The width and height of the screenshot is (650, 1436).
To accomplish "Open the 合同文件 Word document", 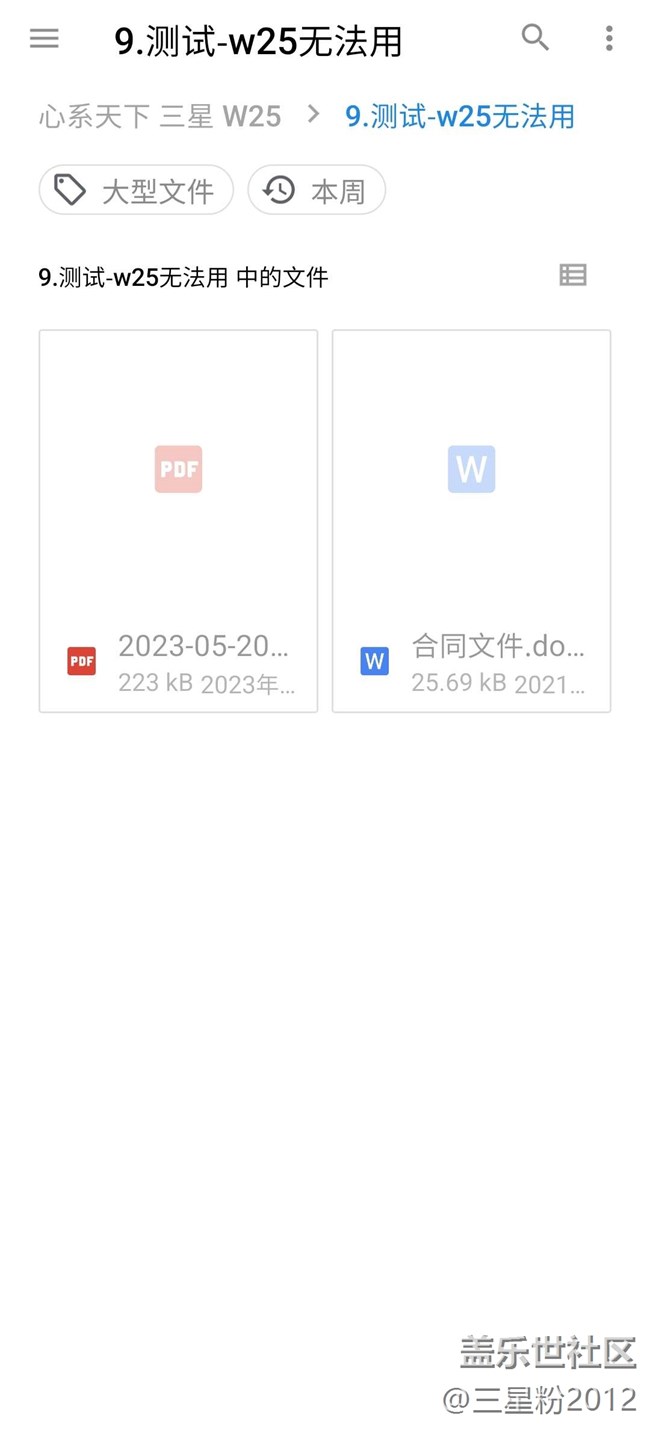I will [x=471, y=520].
